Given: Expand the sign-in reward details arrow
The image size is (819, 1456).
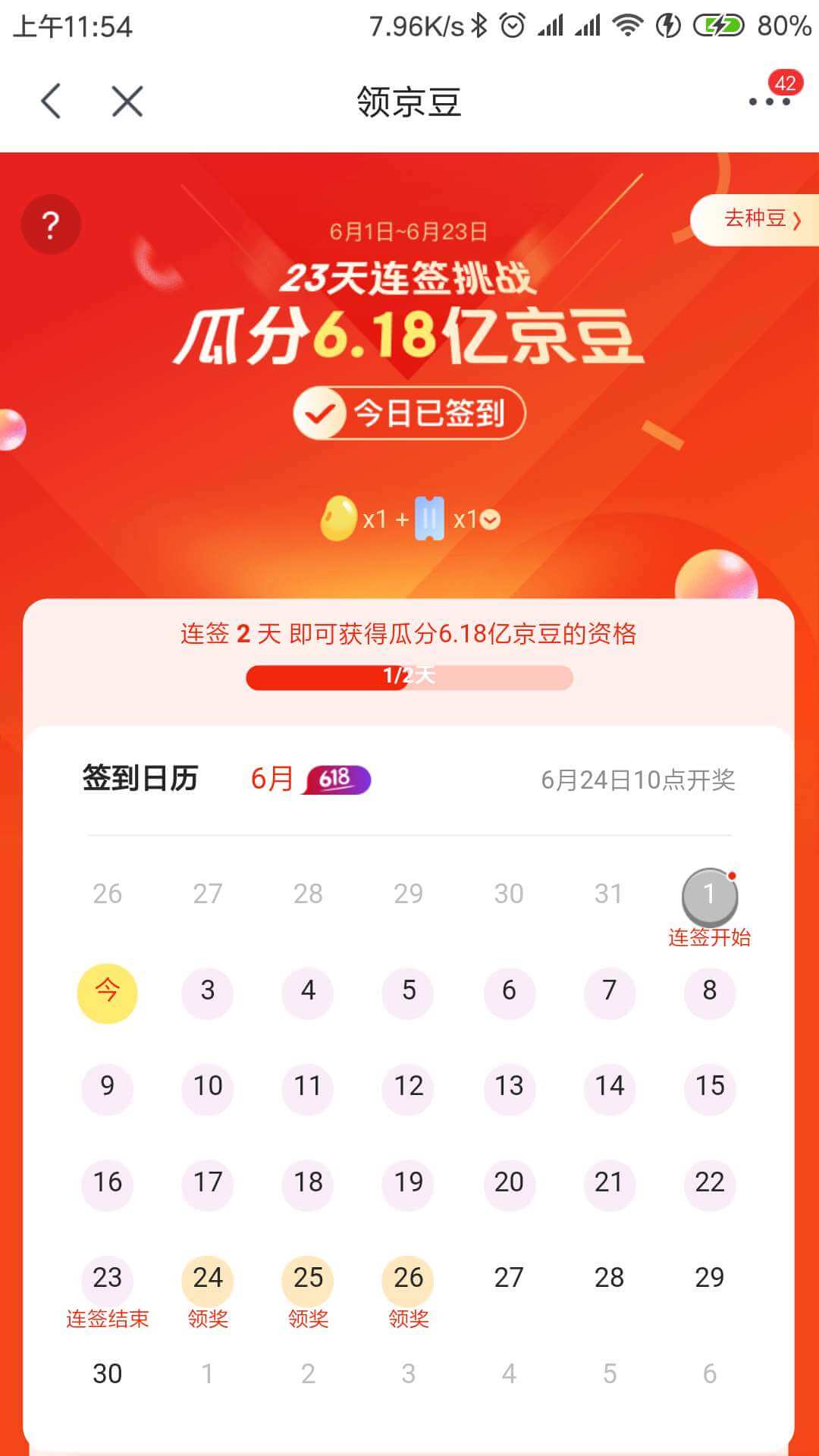Looking at the screenshot, I should click(491, 520).
